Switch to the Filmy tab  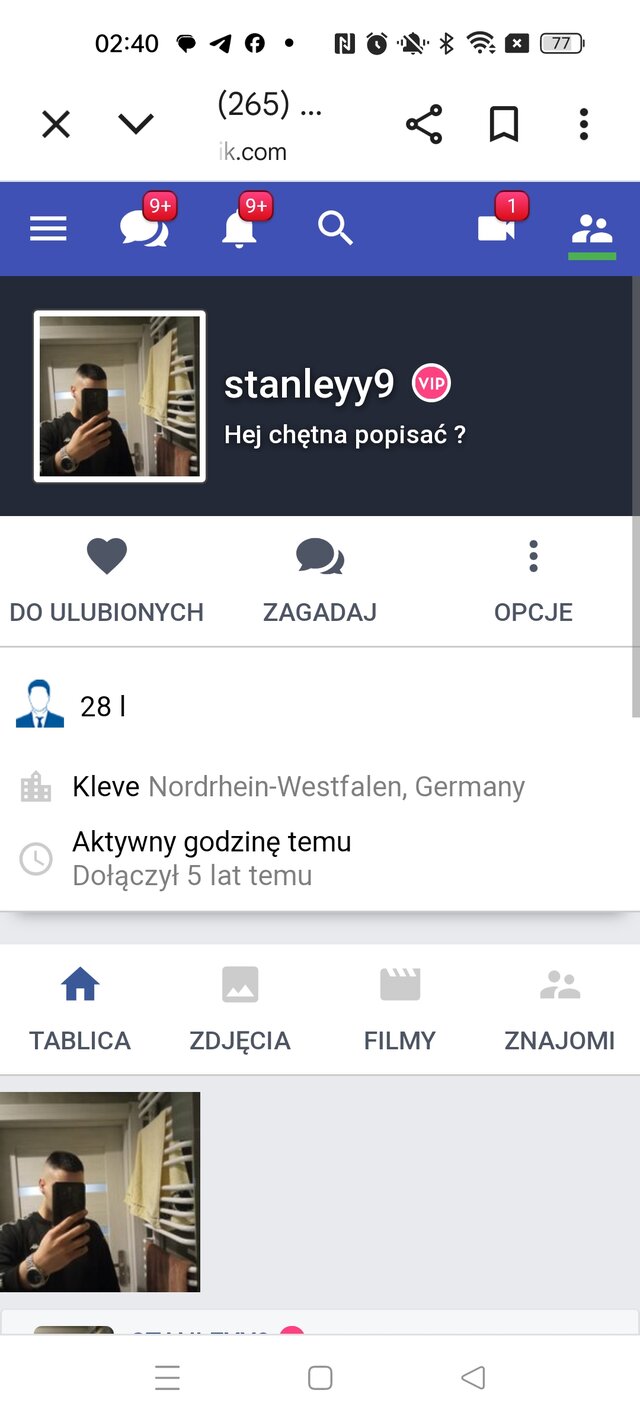tap(400, 1010)
